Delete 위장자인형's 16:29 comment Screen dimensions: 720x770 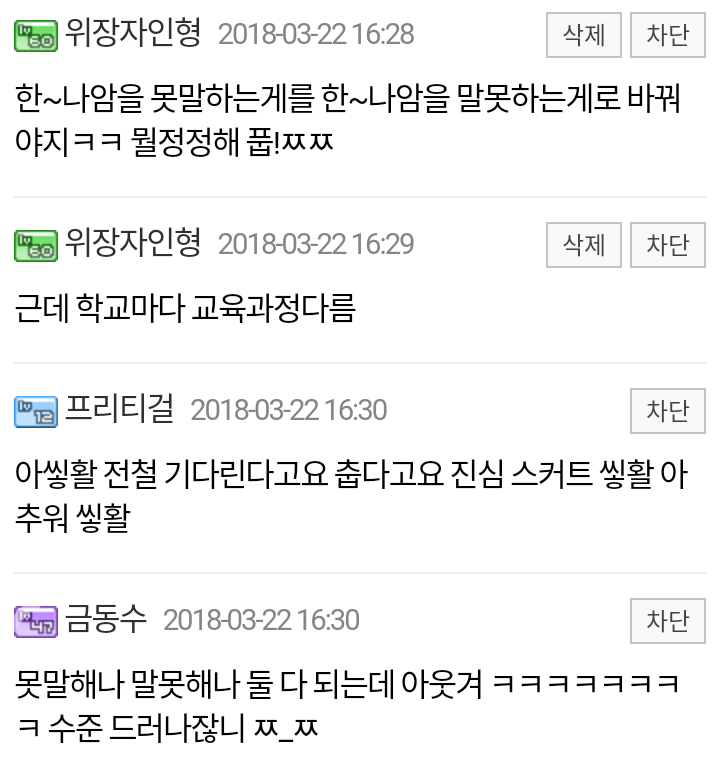(x=584, y=245)
